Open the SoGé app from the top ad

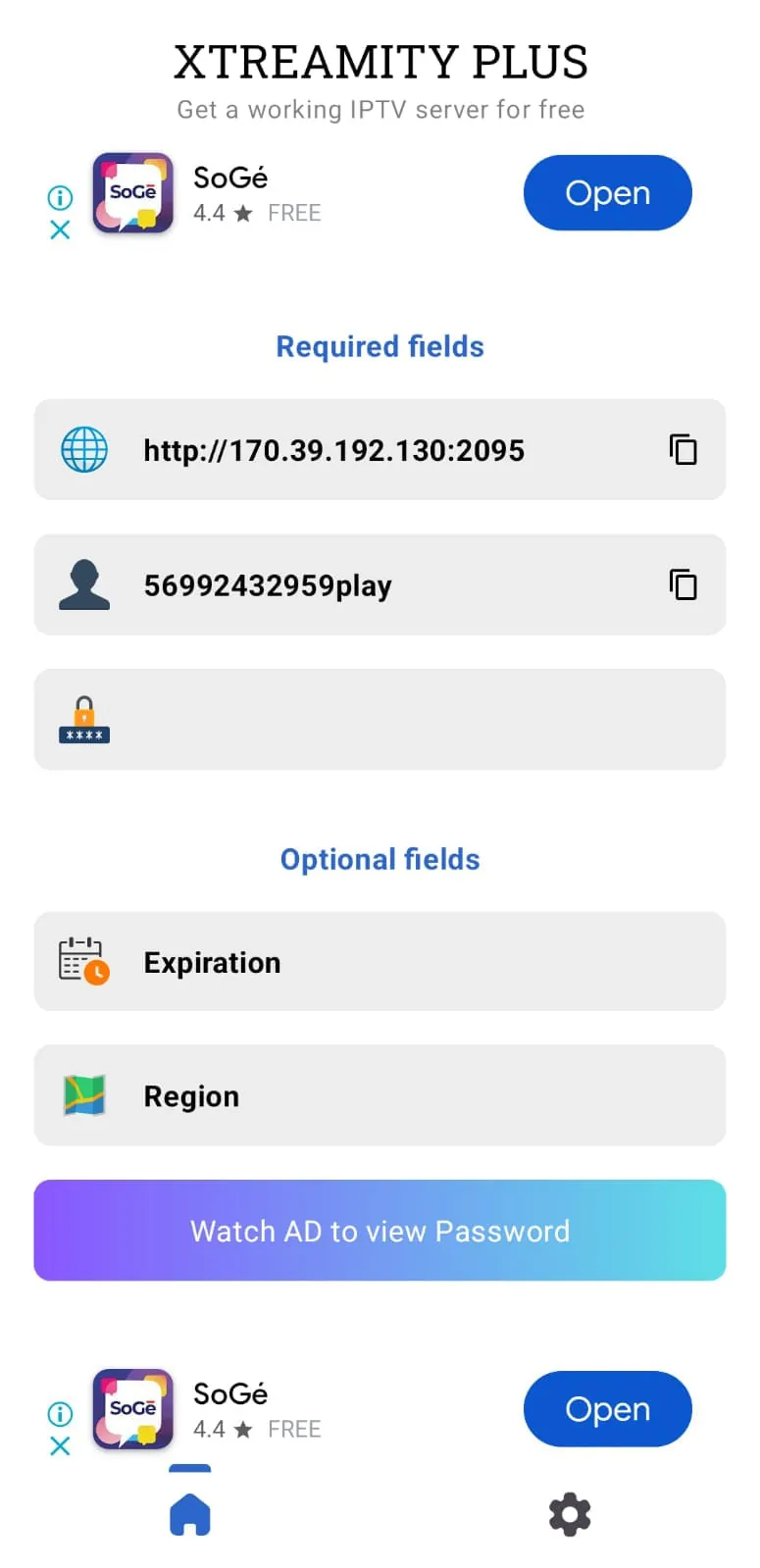point(607,193)
